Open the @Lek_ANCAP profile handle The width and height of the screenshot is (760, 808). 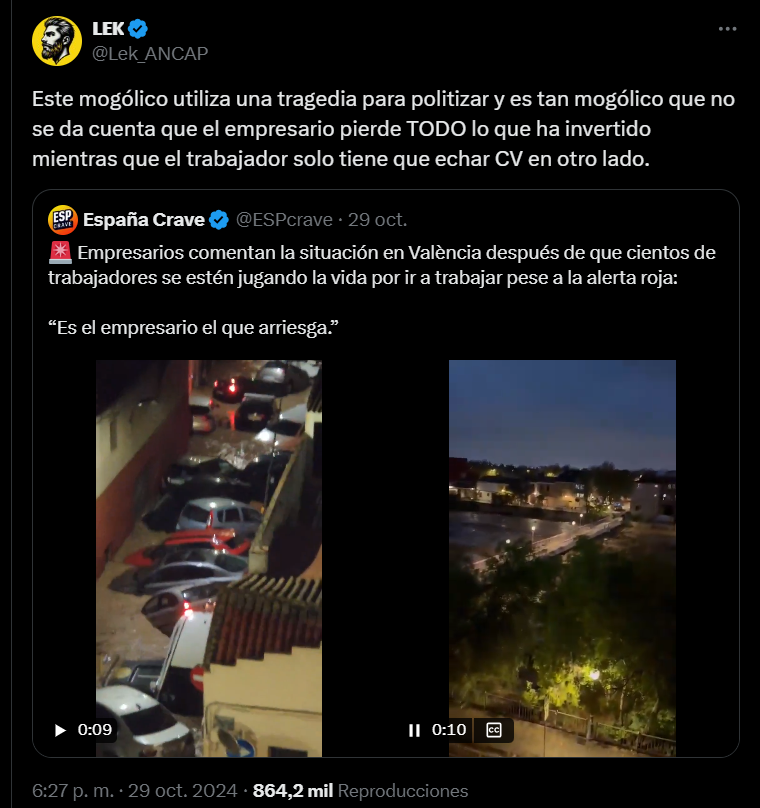[150, 53]
